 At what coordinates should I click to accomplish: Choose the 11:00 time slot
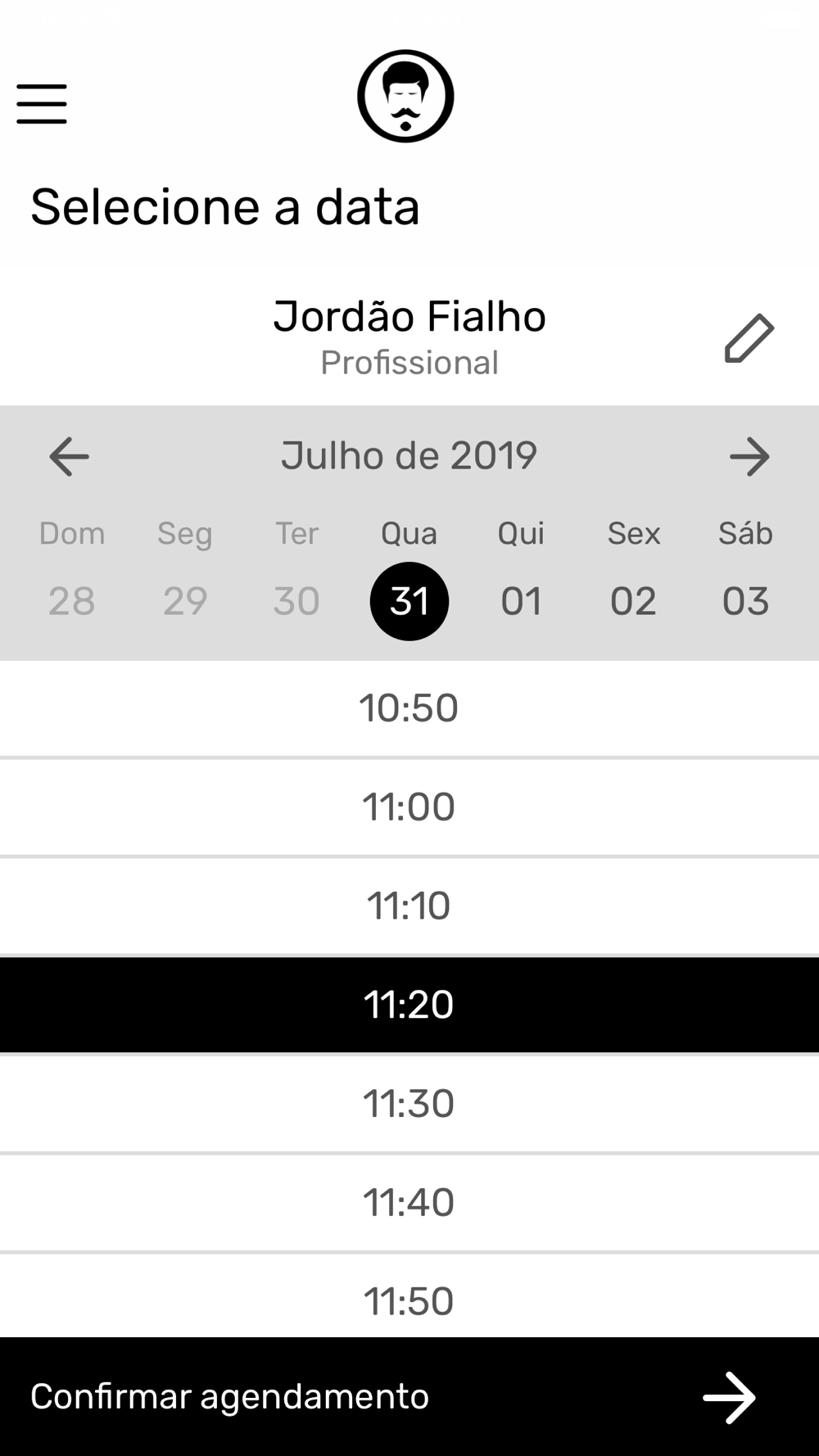[409, 807]
